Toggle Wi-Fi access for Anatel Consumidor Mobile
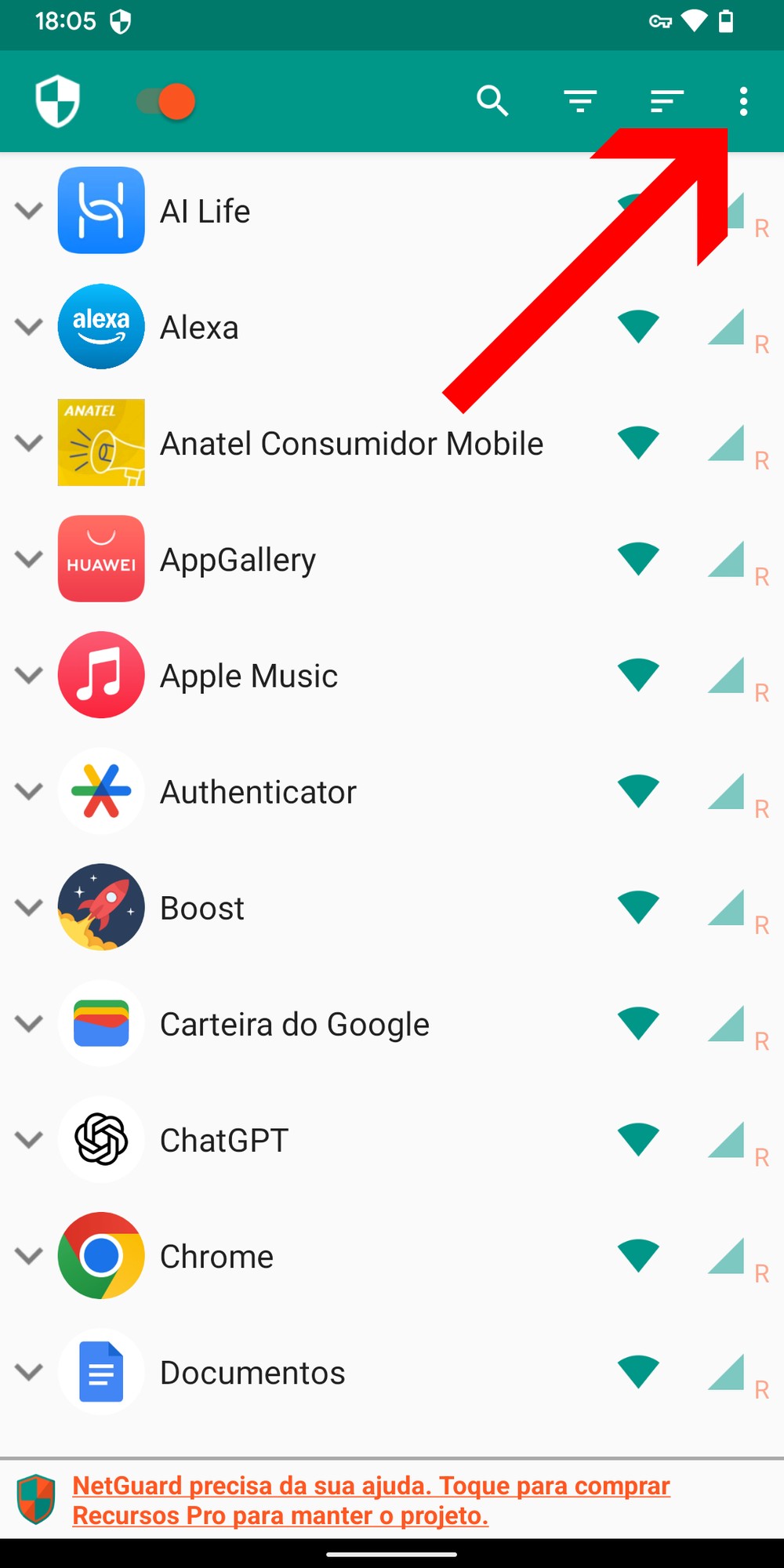784x1568 pixels. coord(638,443)
